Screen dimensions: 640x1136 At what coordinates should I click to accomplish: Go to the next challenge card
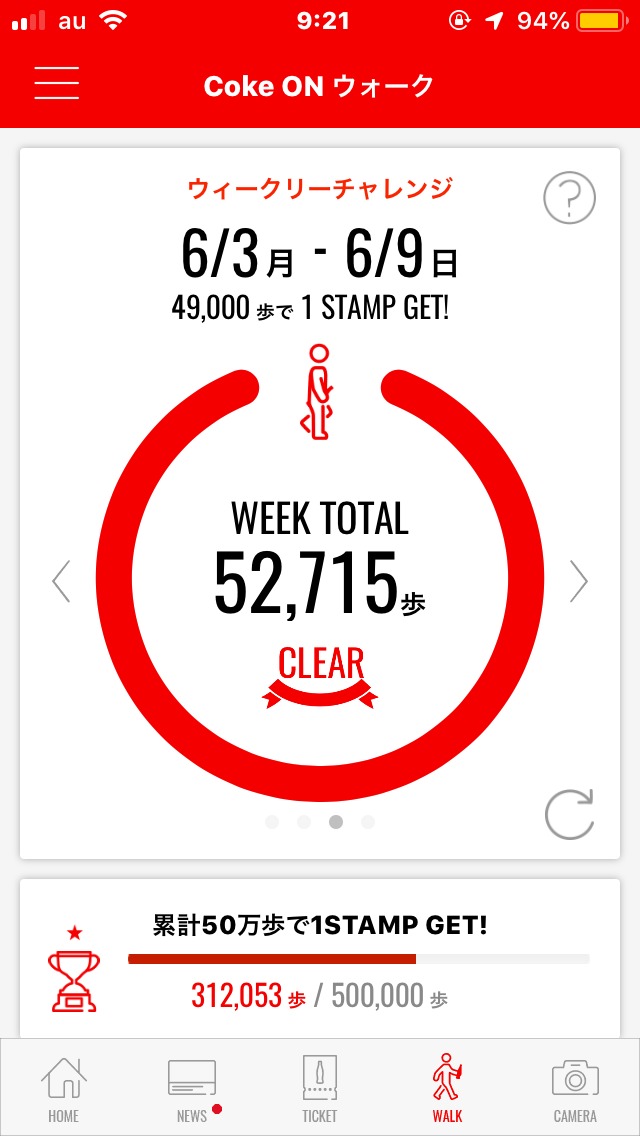[578, 581]
